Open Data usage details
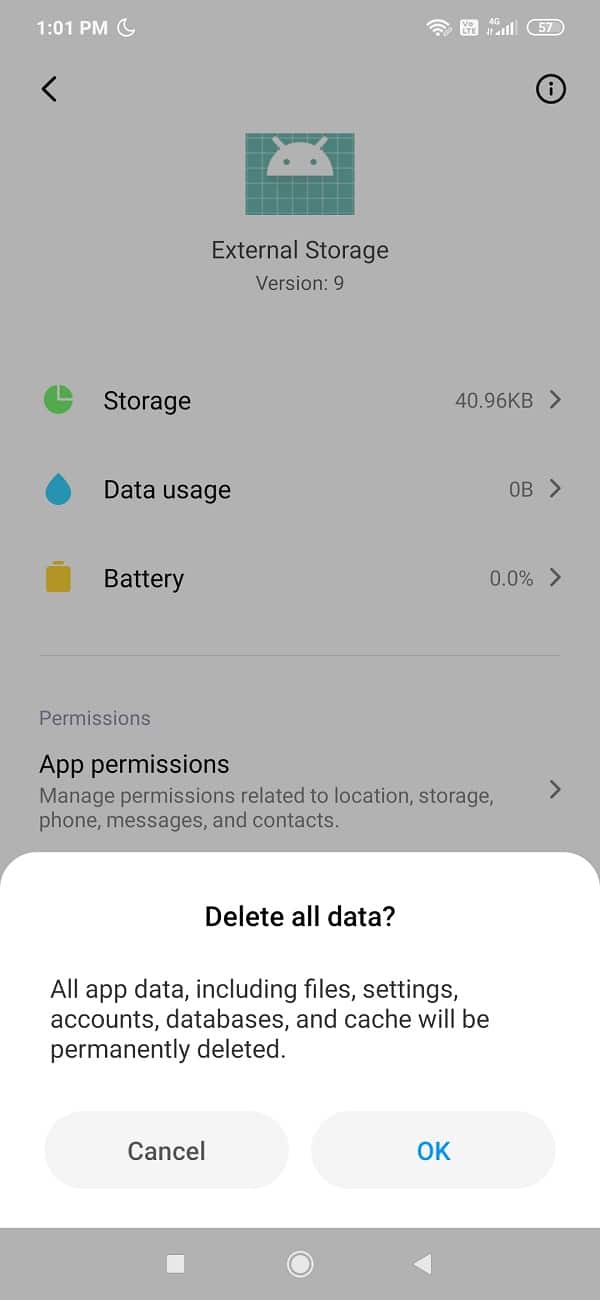Image resolution: width=600 pixels, height=1300 pixels. tap(300, 490)
